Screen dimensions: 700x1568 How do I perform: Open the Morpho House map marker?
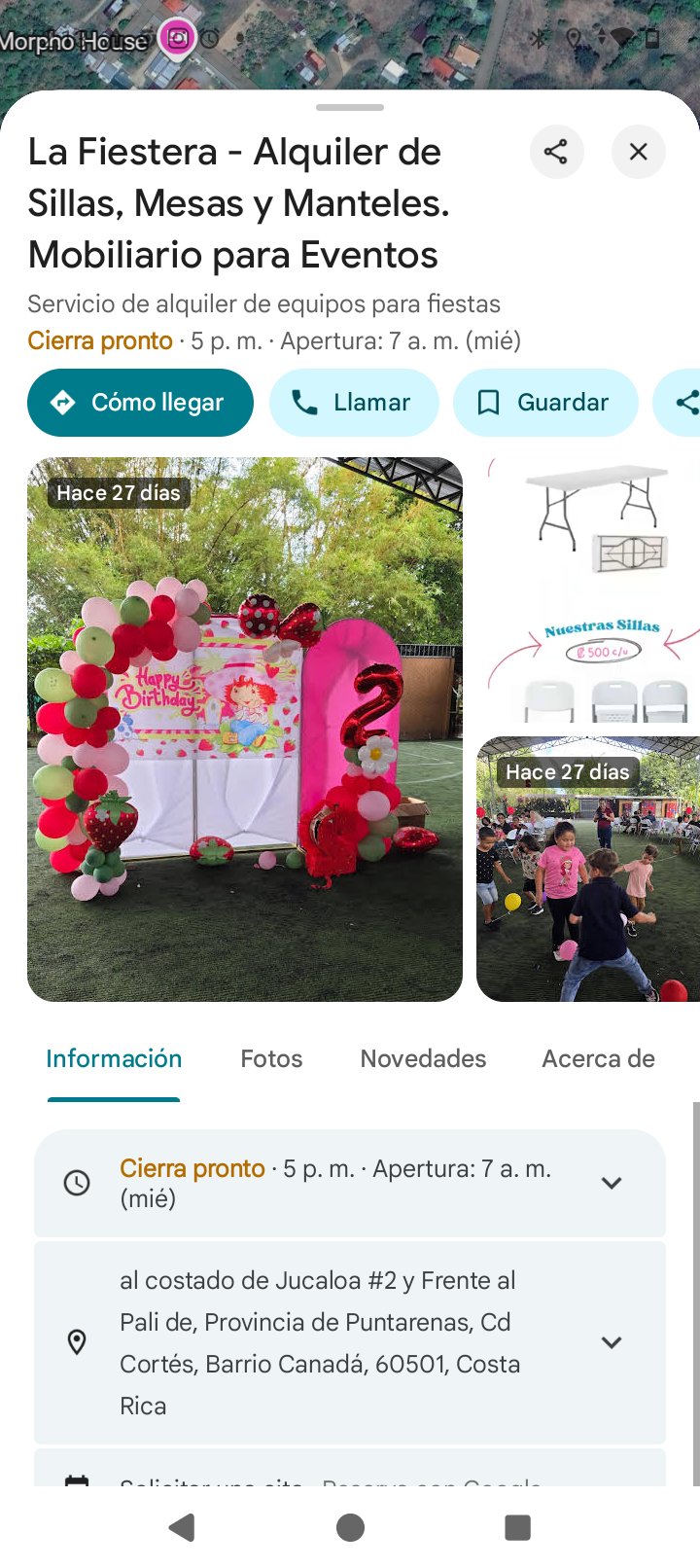pyautogui.click(x=177, y=39)
